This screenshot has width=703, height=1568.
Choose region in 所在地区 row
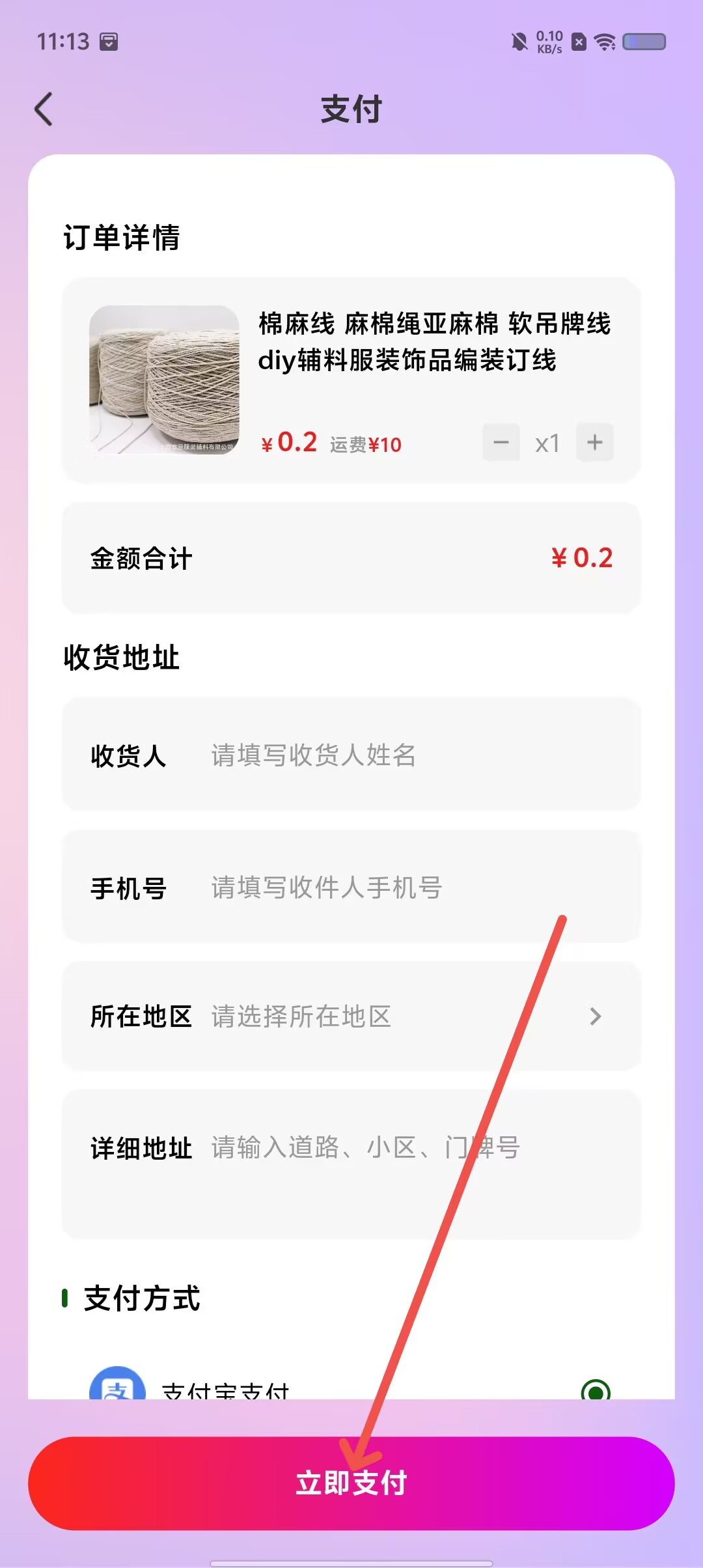351,1016
